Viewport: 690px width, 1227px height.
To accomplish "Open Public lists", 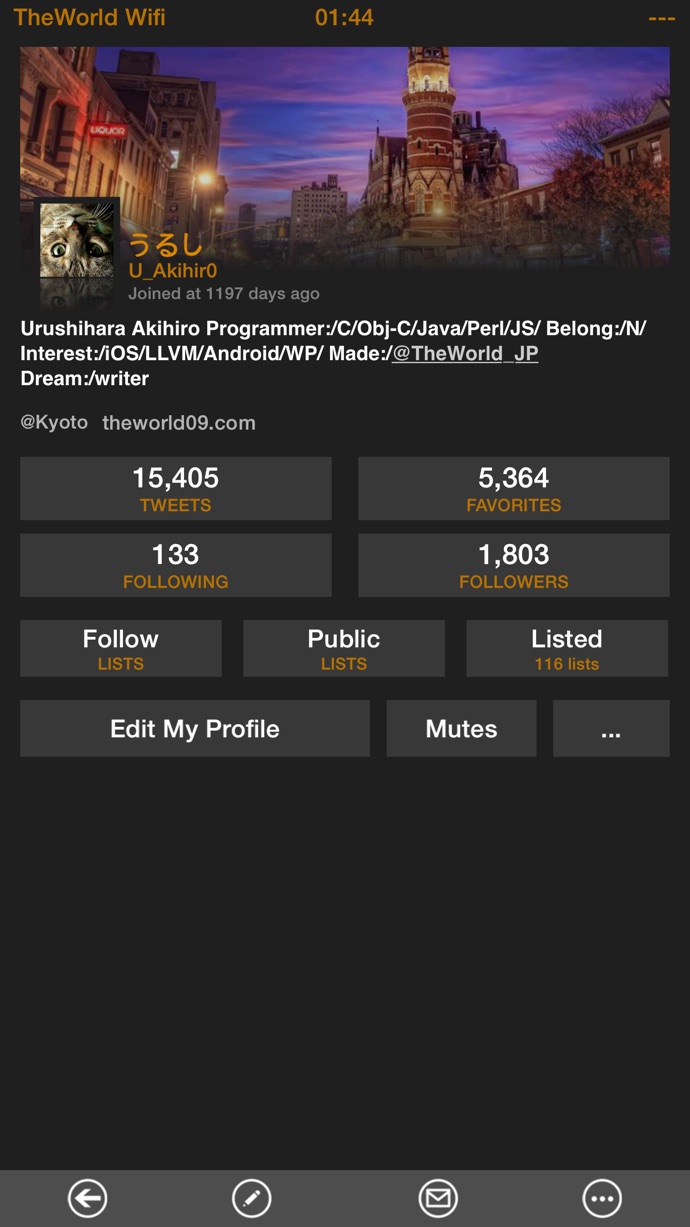I will 344,648.
